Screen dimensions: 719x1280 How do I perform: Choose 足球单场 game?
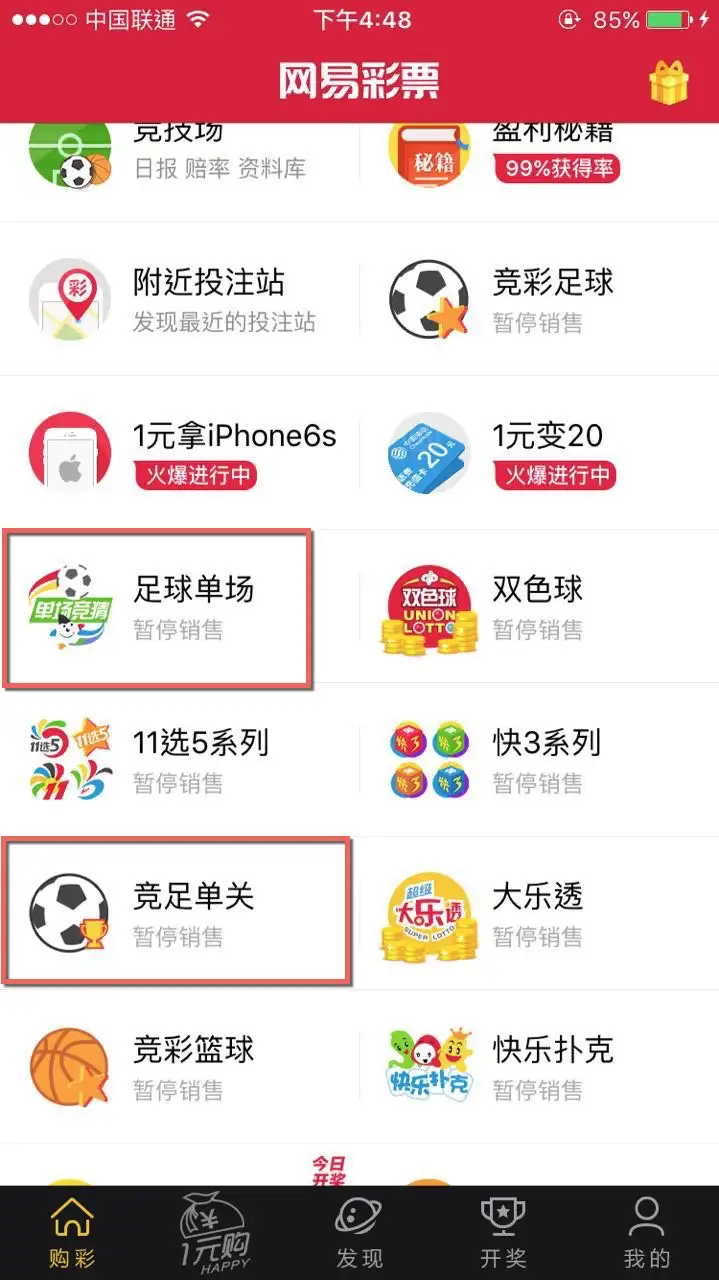pos(160,607)
